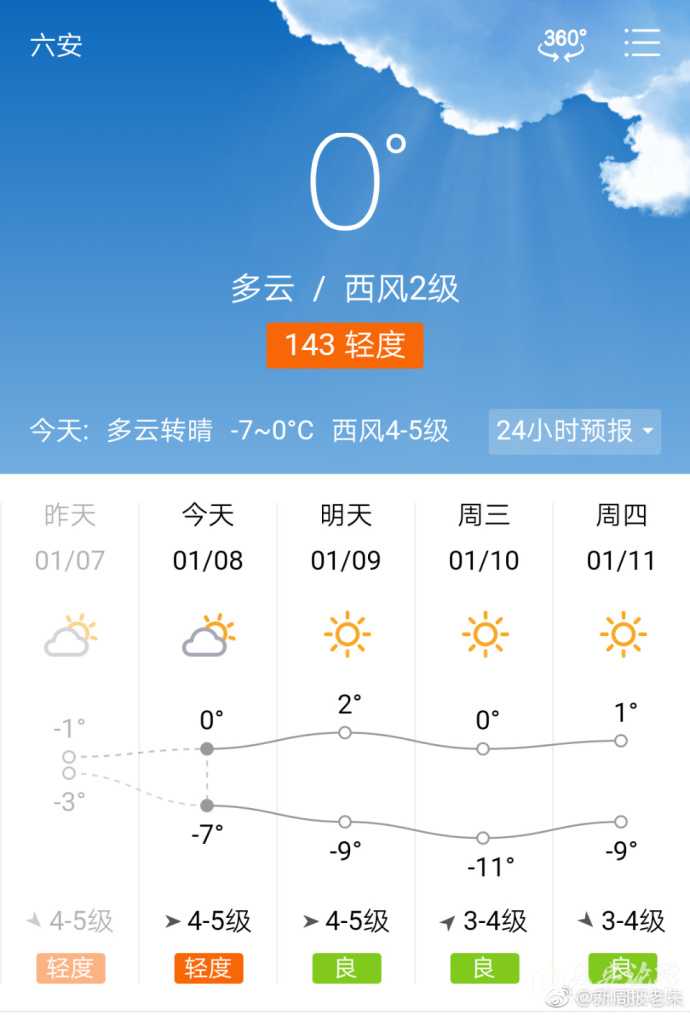The image size is (690, 1015).
Task: Open the 周三 01/10 forecast
Action: pos(483,538)
